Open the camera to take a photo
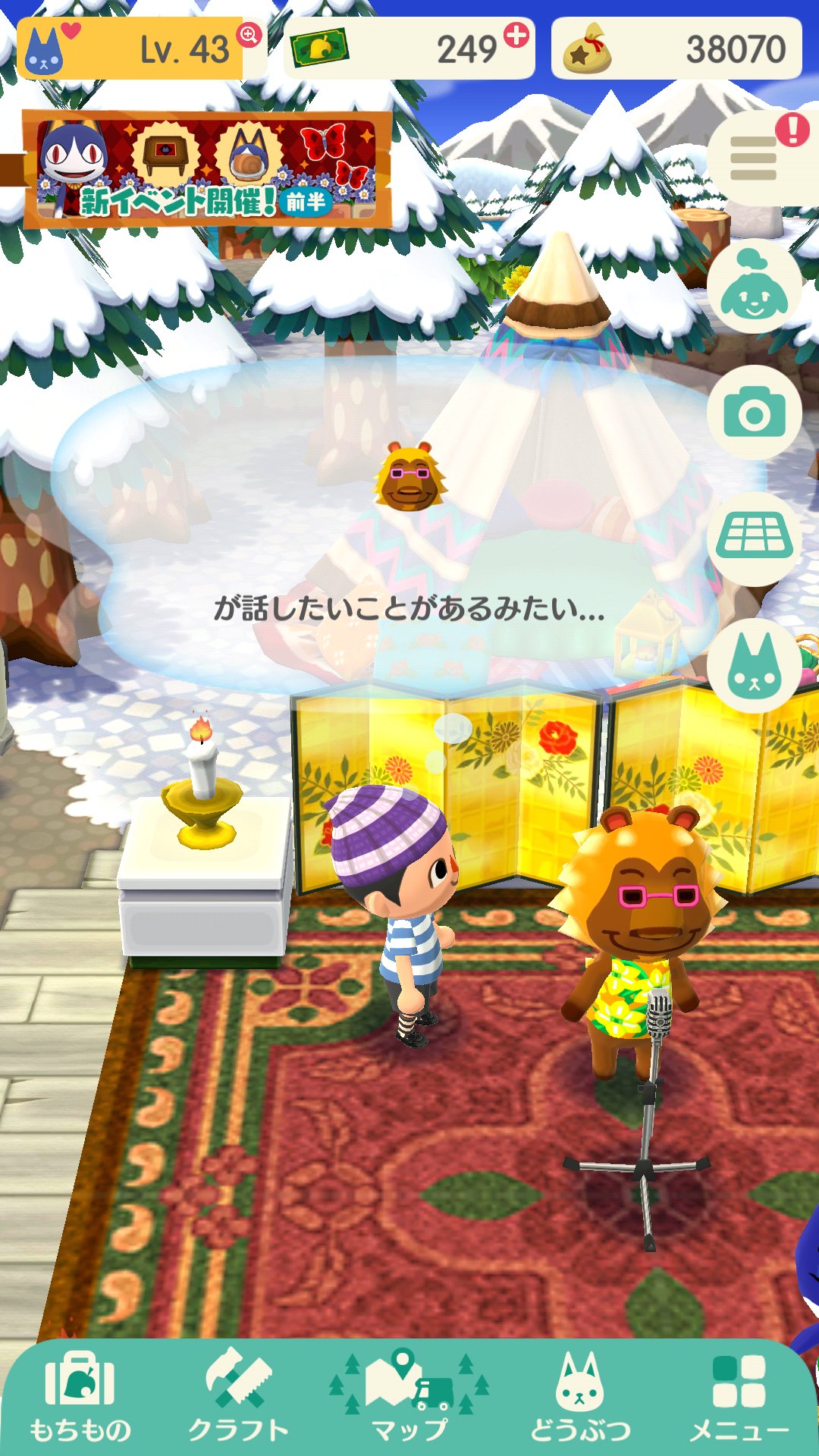This screenshot has height=1456, width=819. 753,413
